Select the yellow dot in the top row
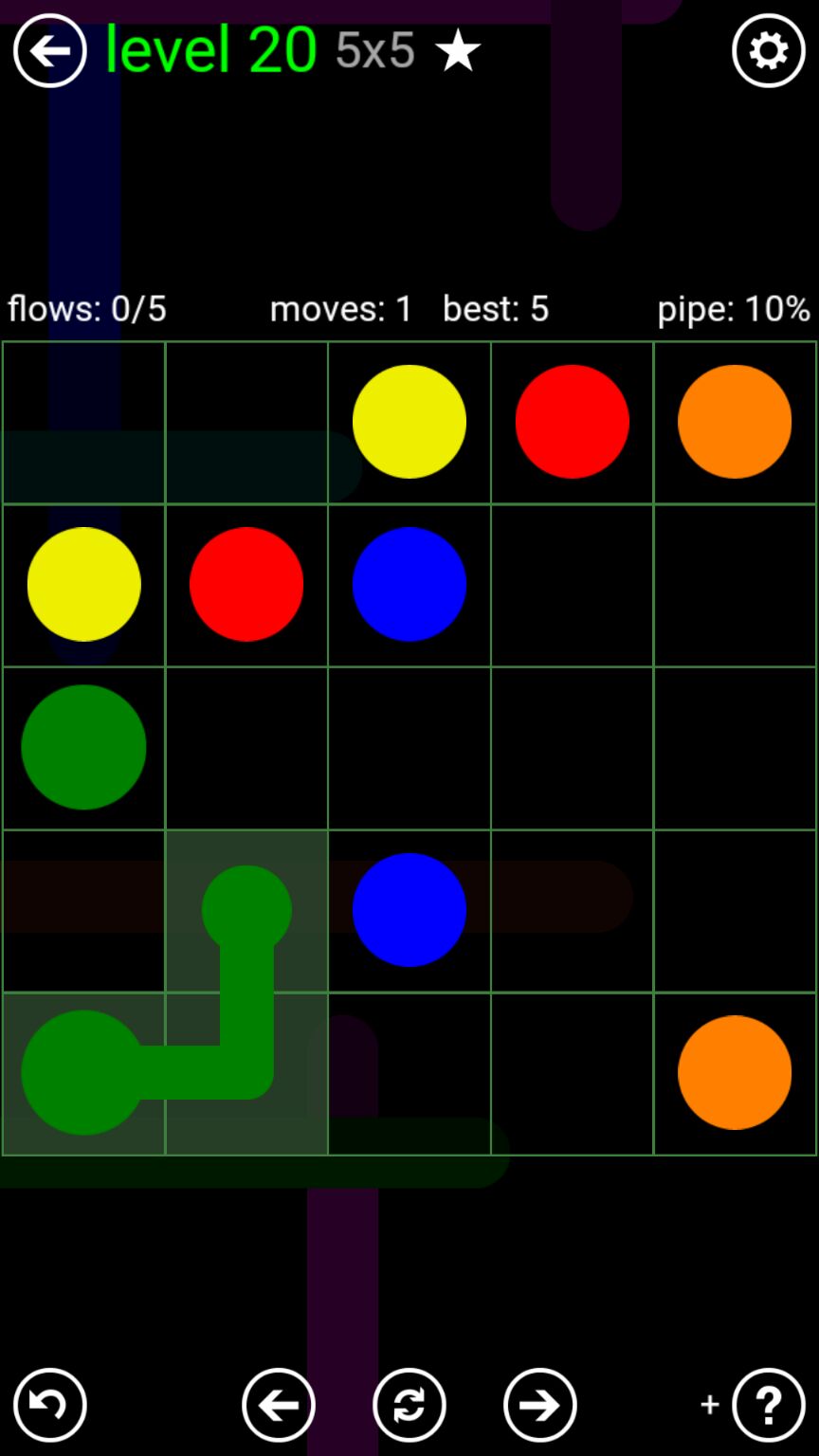The height and width of the screenshot is (1456, 819). tap(409, 422)
